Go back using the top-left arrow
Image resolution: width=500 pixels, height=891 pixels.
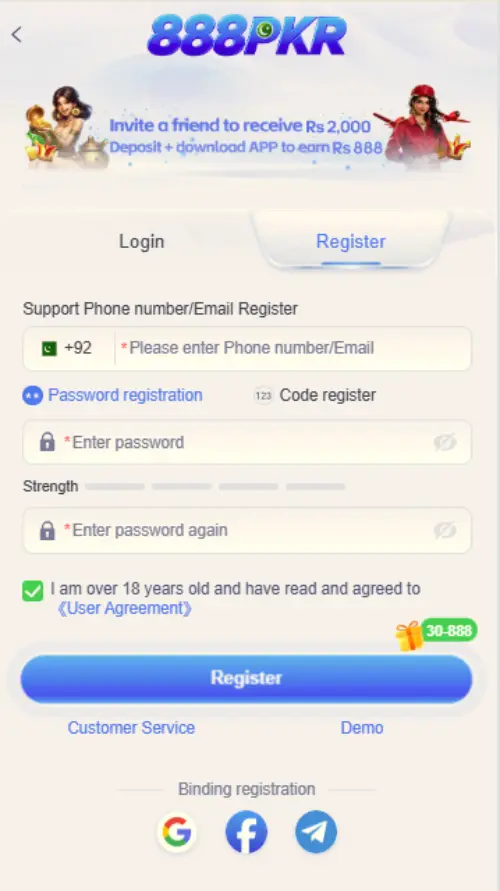pyautogui.click(x=16, y=35)
